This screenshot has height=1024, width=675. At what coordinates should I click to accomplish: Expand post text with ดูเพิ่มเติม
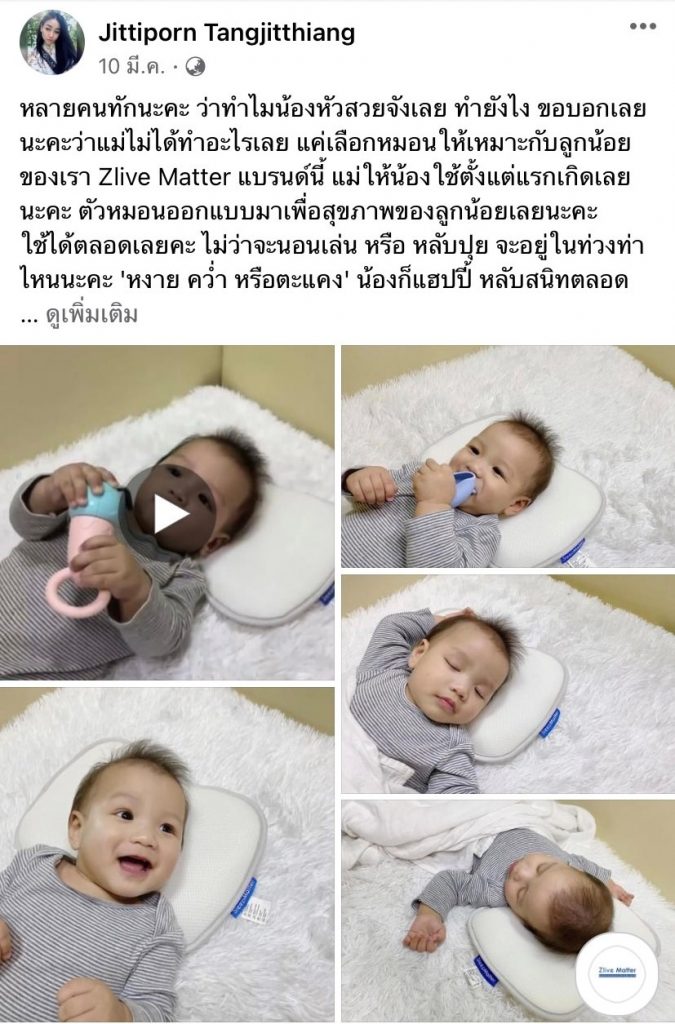pos(91,314)
